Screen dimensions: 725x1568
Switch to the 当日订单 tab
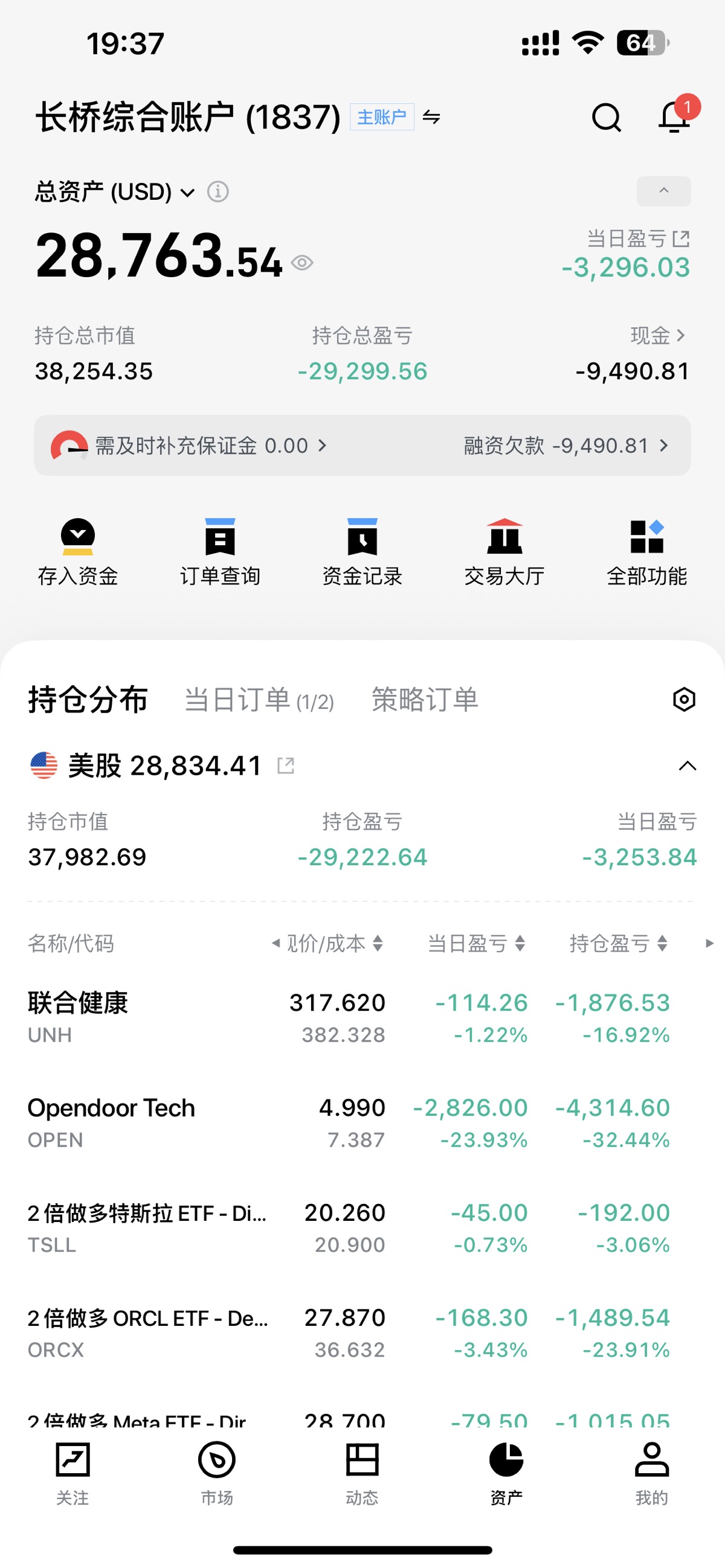[259, 699]
